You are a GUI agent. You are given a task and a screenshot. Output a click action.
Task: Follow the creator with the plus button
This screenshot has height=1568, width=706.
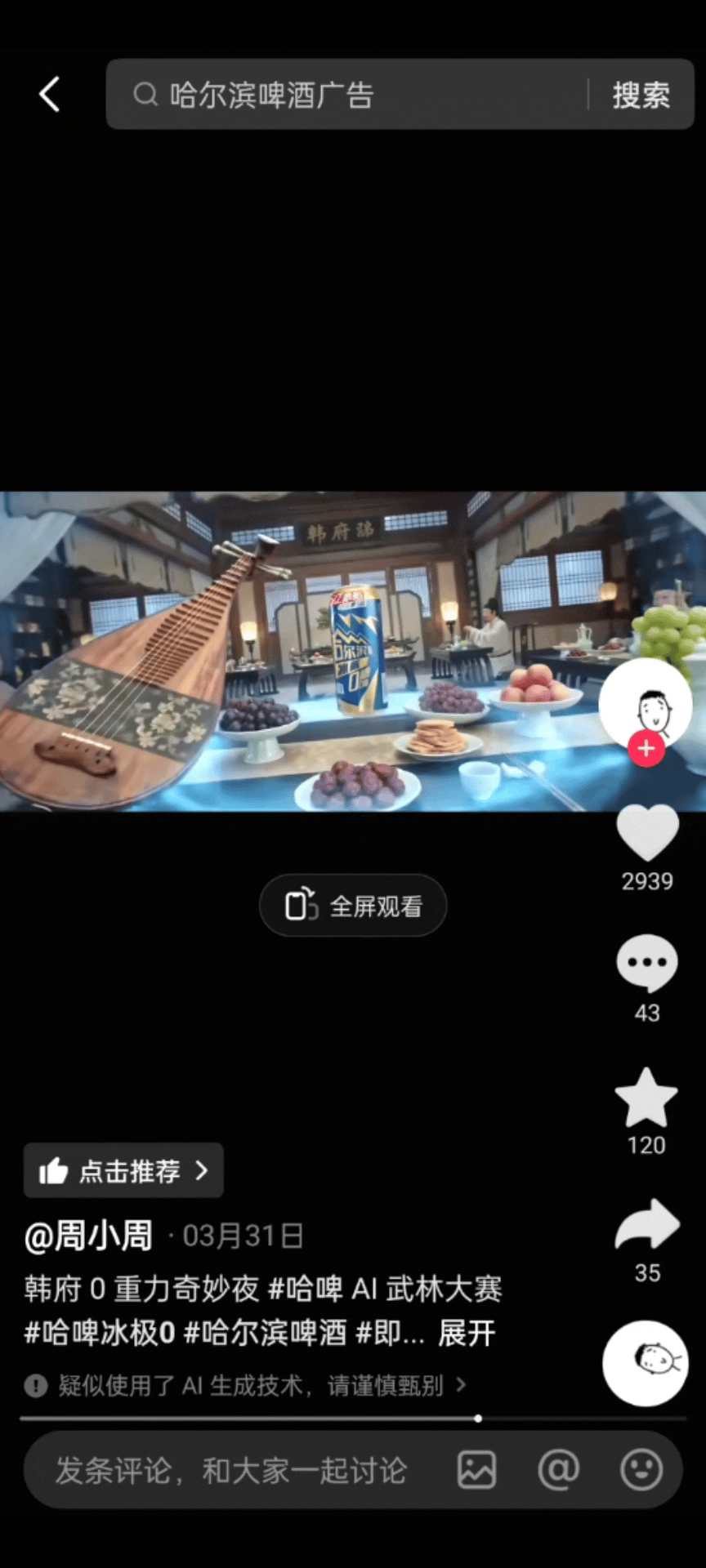coord(646,749)
